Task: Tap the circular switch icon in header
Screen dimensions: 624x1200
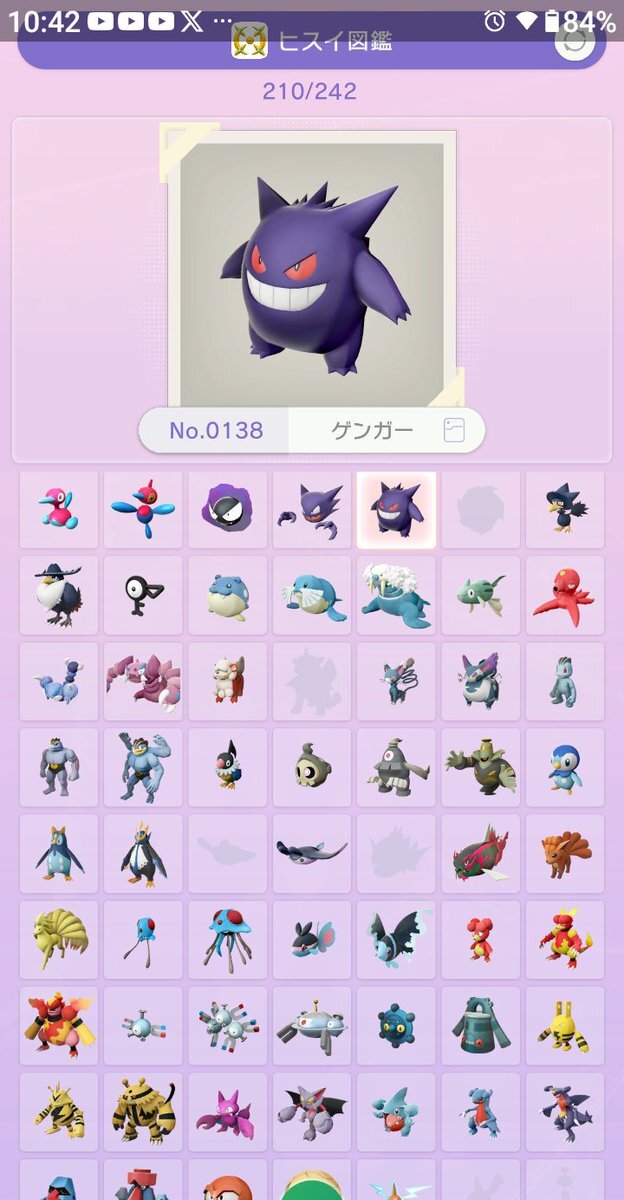Action: tap(574, 42)
